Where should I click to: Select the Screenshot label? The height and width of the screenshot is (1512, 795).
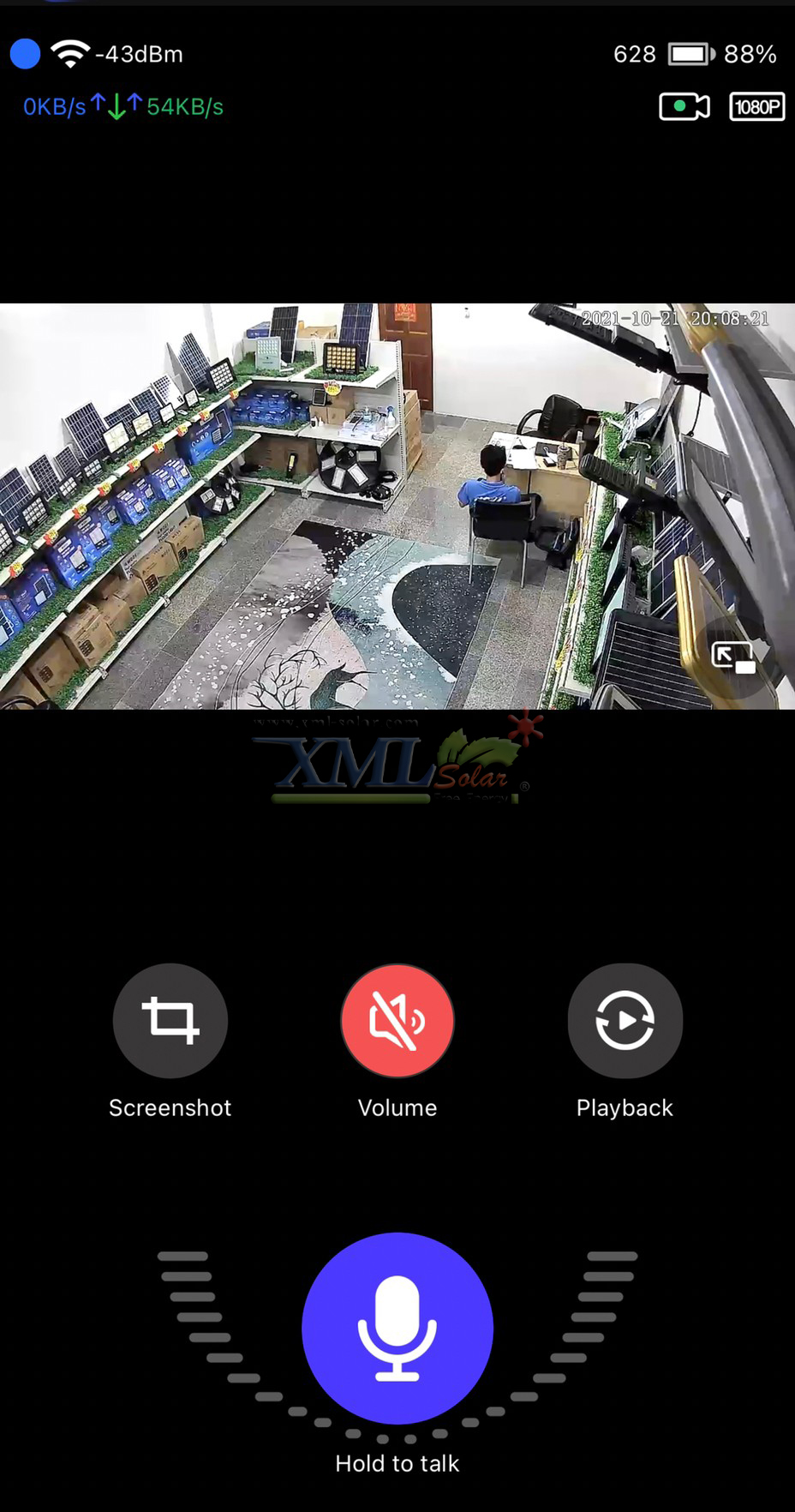170,1107
